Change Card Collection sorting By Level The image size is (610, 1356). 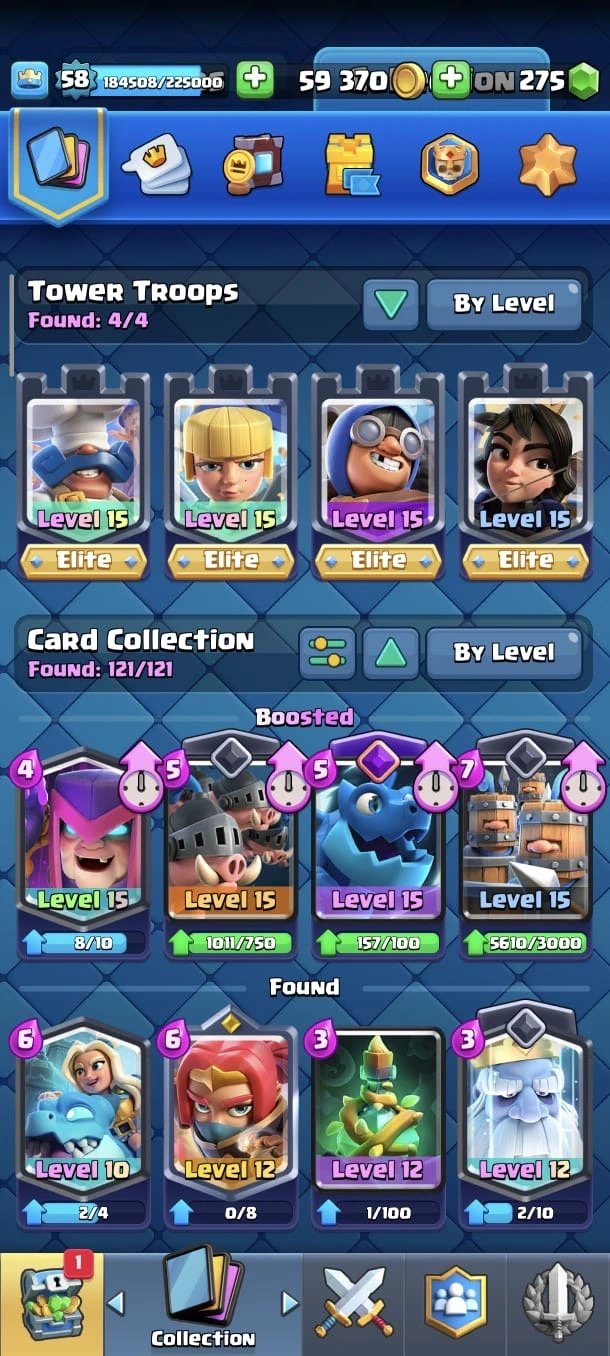click(504, 654)
